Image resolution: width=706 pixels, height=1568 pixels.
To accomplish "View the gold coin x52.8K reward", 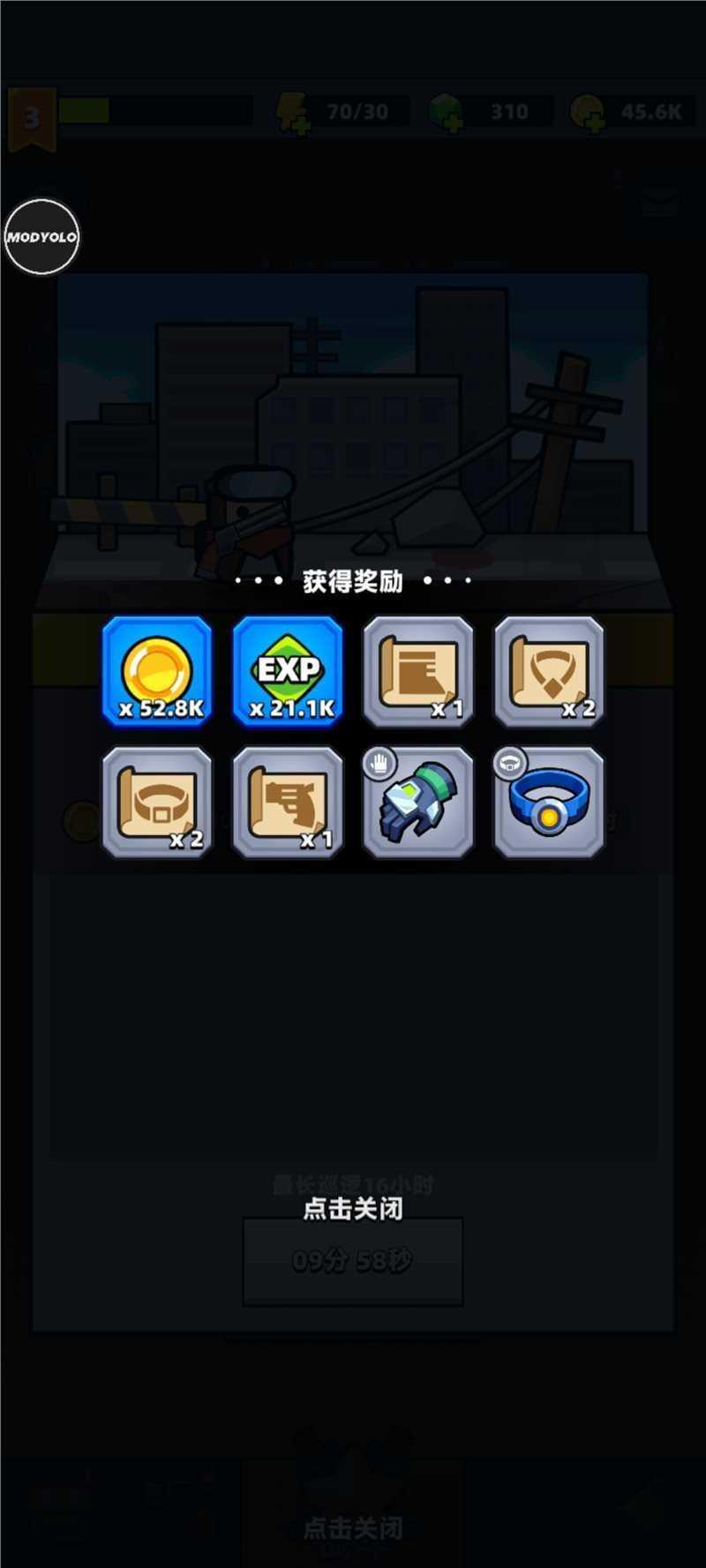I will click(x=157, y=672).
